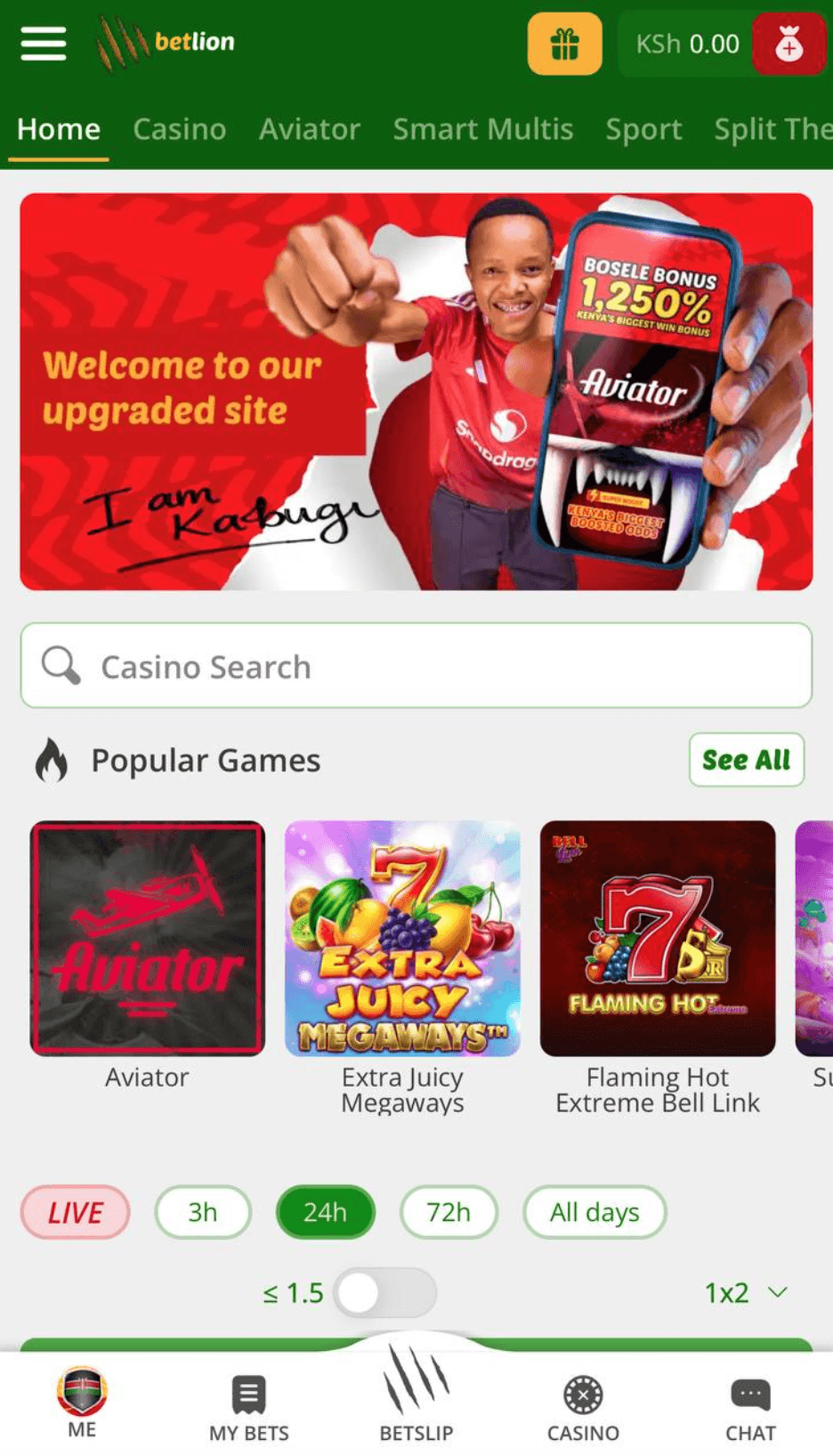Launch the Aviator game tile
Viewport: 833px width, 1456px height.
[148, 939]
